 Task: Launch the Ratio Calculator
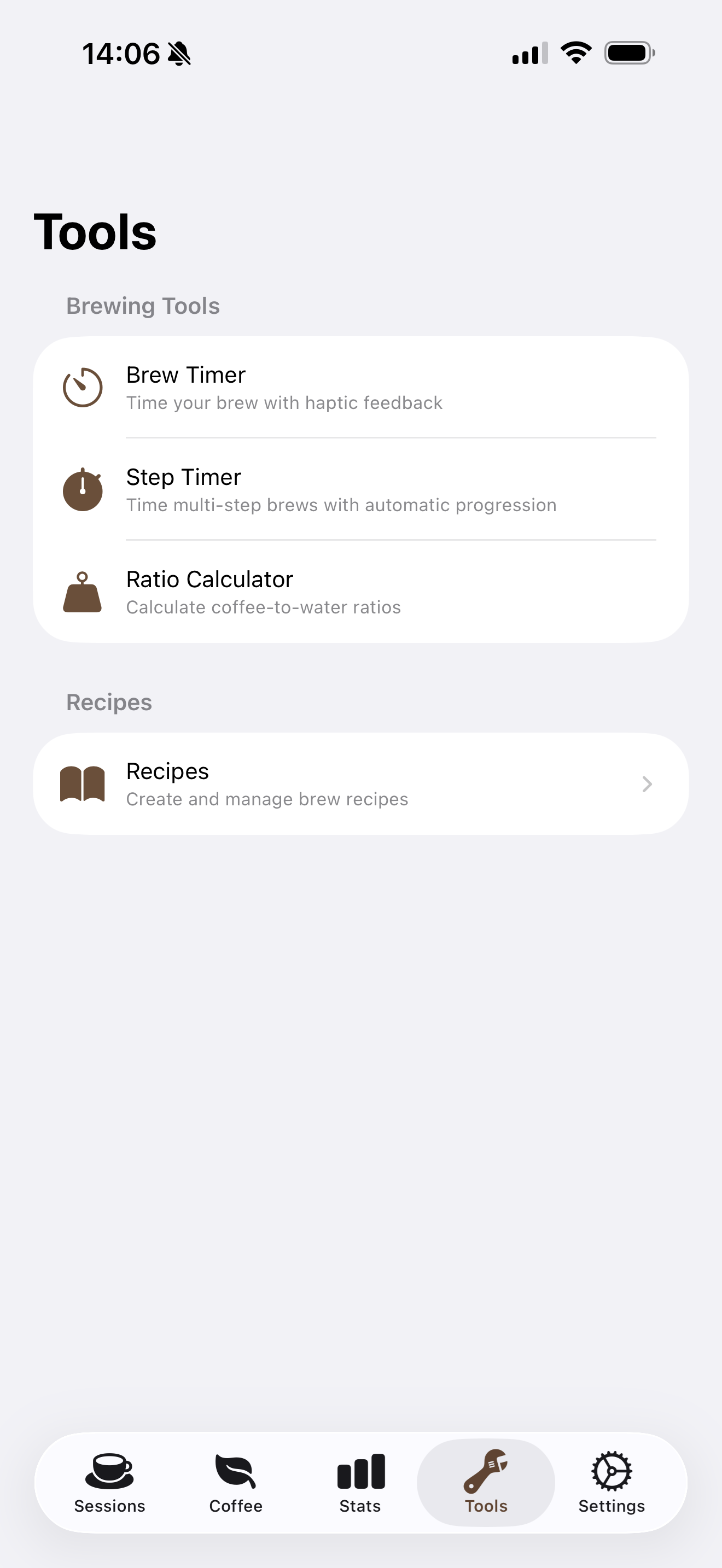point(361,592)
